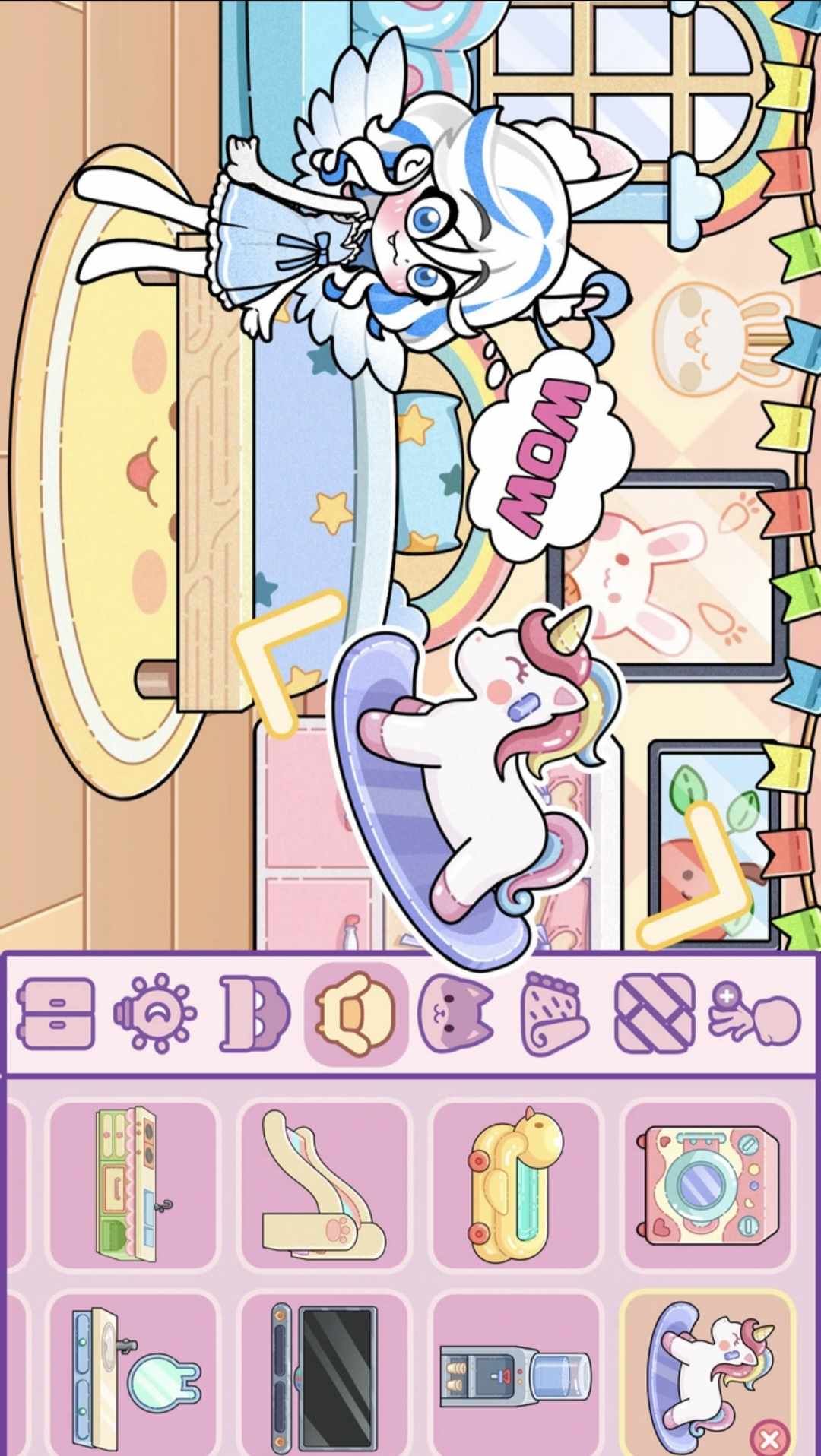Switch to the sun-shaped lamp category
Screen dimensions: 821x1456
pyautogui.click(x=155, y=1013)
